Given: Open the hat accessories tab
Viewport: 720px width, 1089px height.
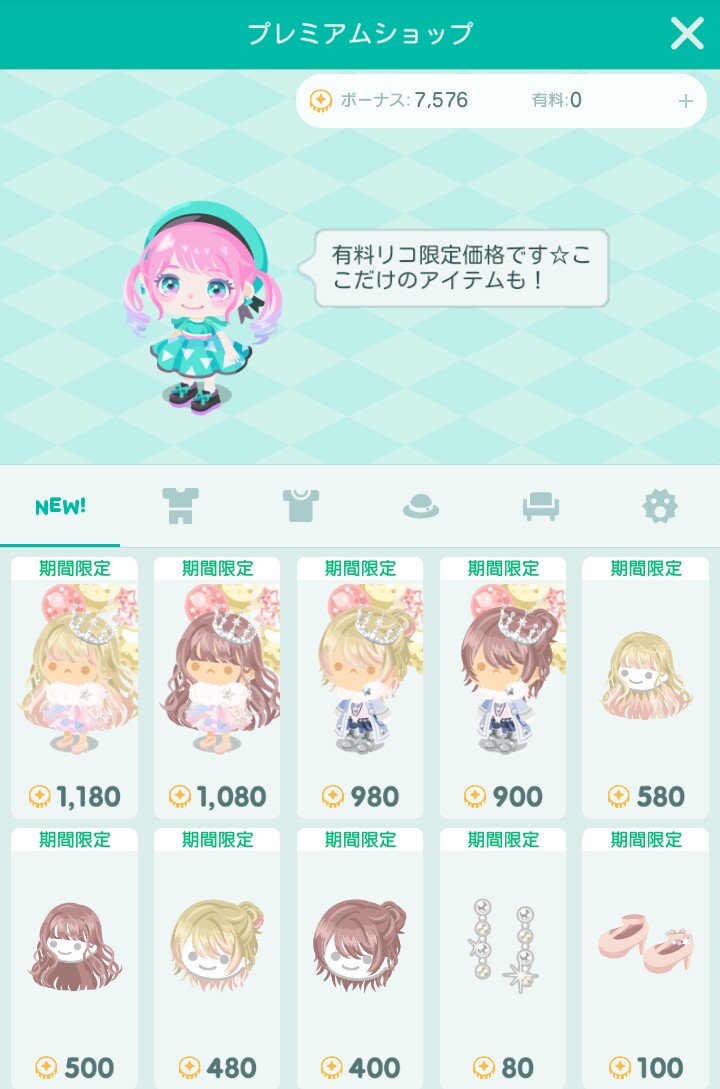Looking at the screenshot, I should 421,507.
